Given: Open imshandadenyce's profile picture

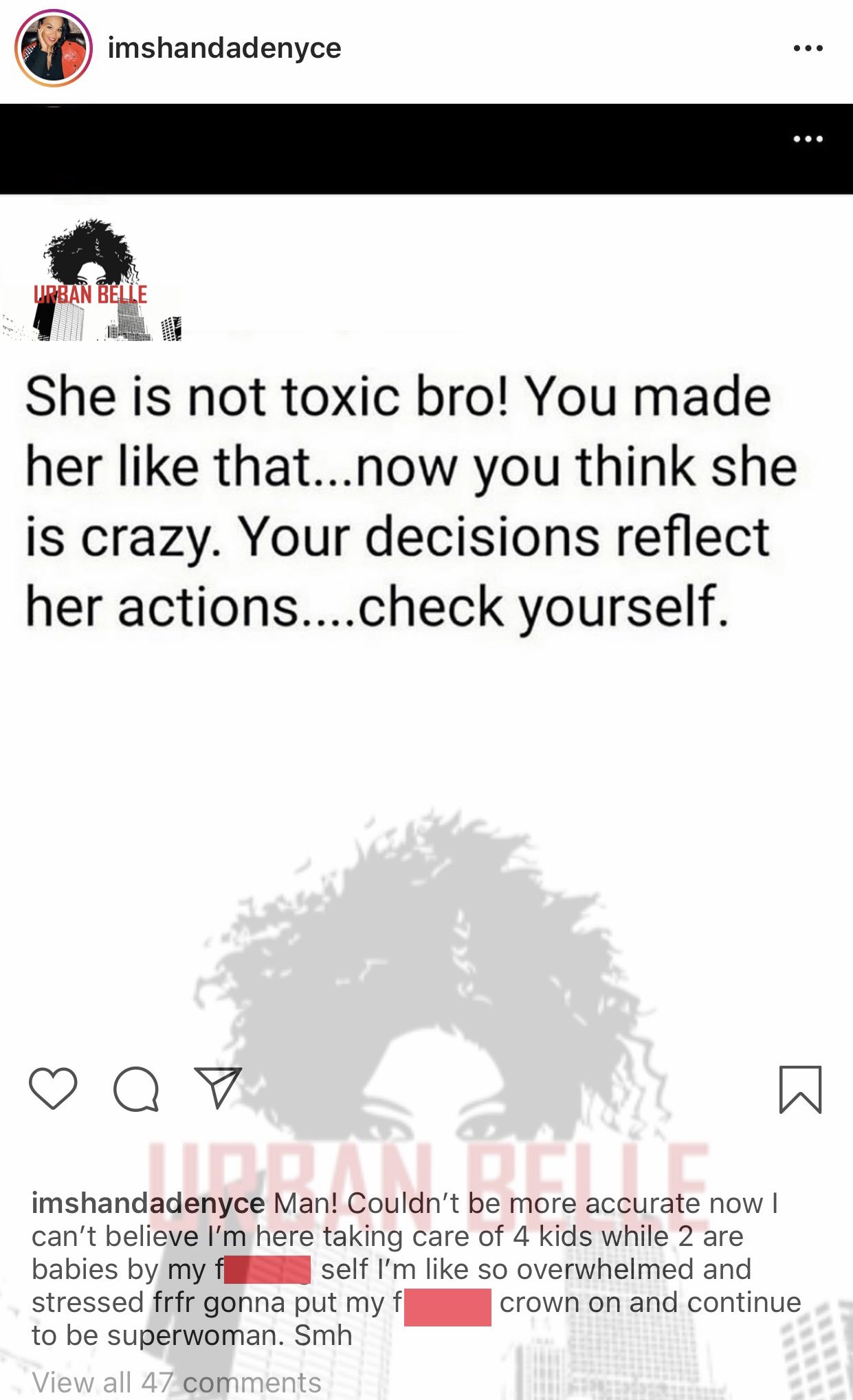Looking at the screenshot, I should tap(54, 48).
